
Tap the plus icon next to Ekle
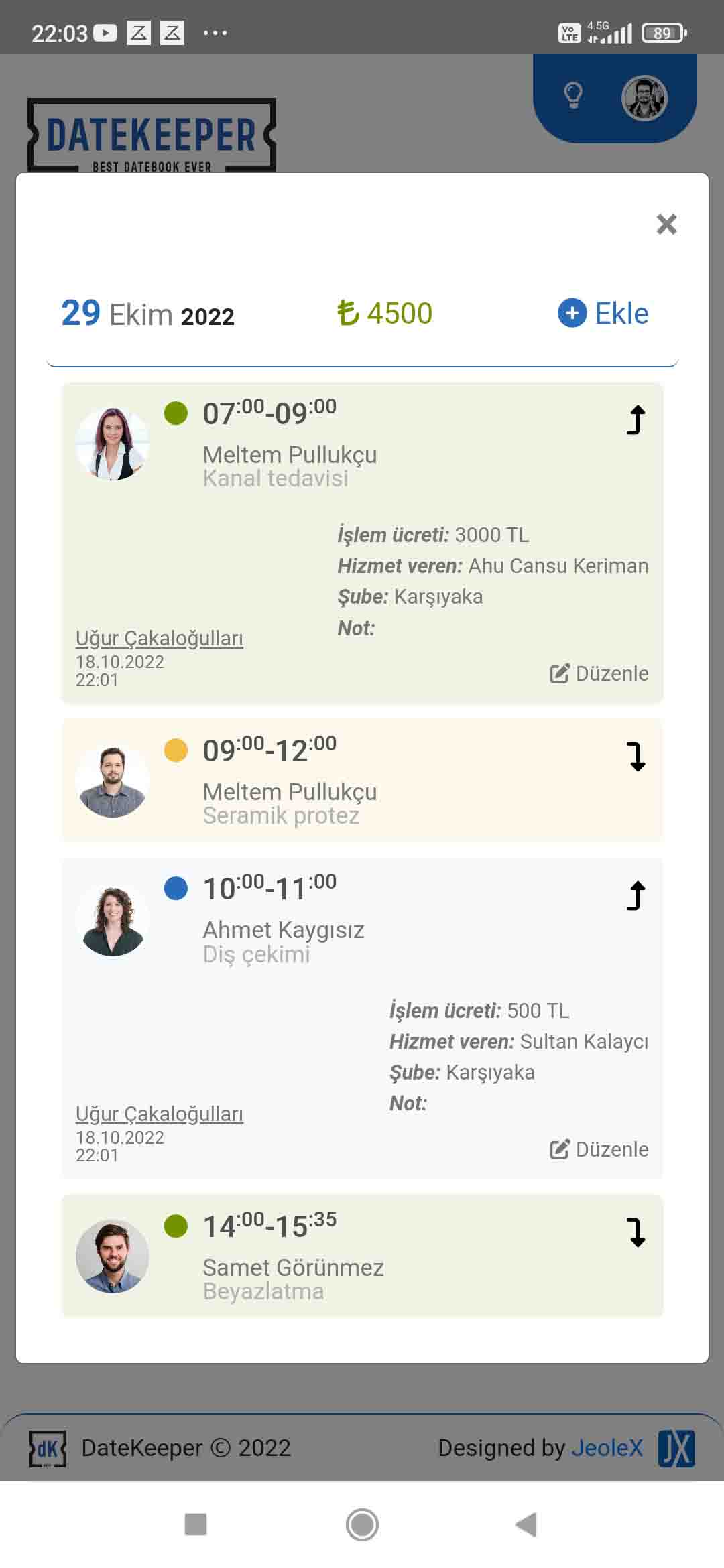(572, 312)
